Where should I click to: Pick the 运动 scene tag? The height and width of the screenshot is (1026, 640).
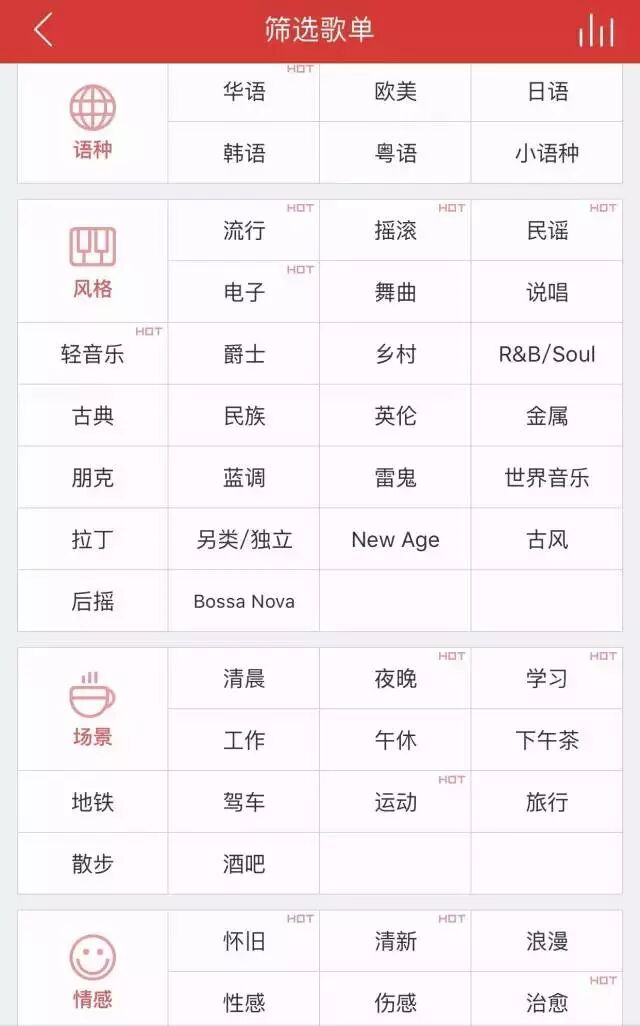[x=395, y=802]
